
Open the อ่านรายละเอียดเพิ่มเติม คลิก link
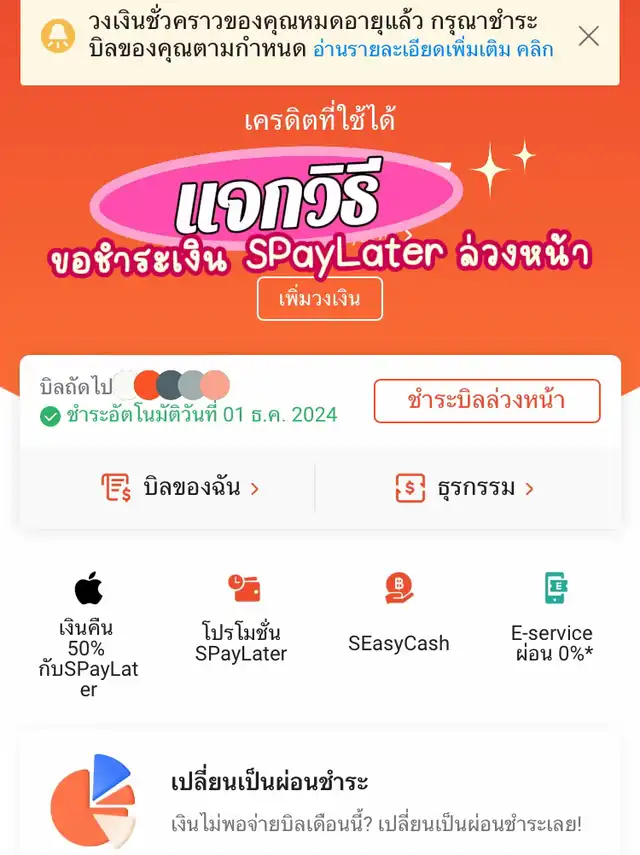(432, 49)
